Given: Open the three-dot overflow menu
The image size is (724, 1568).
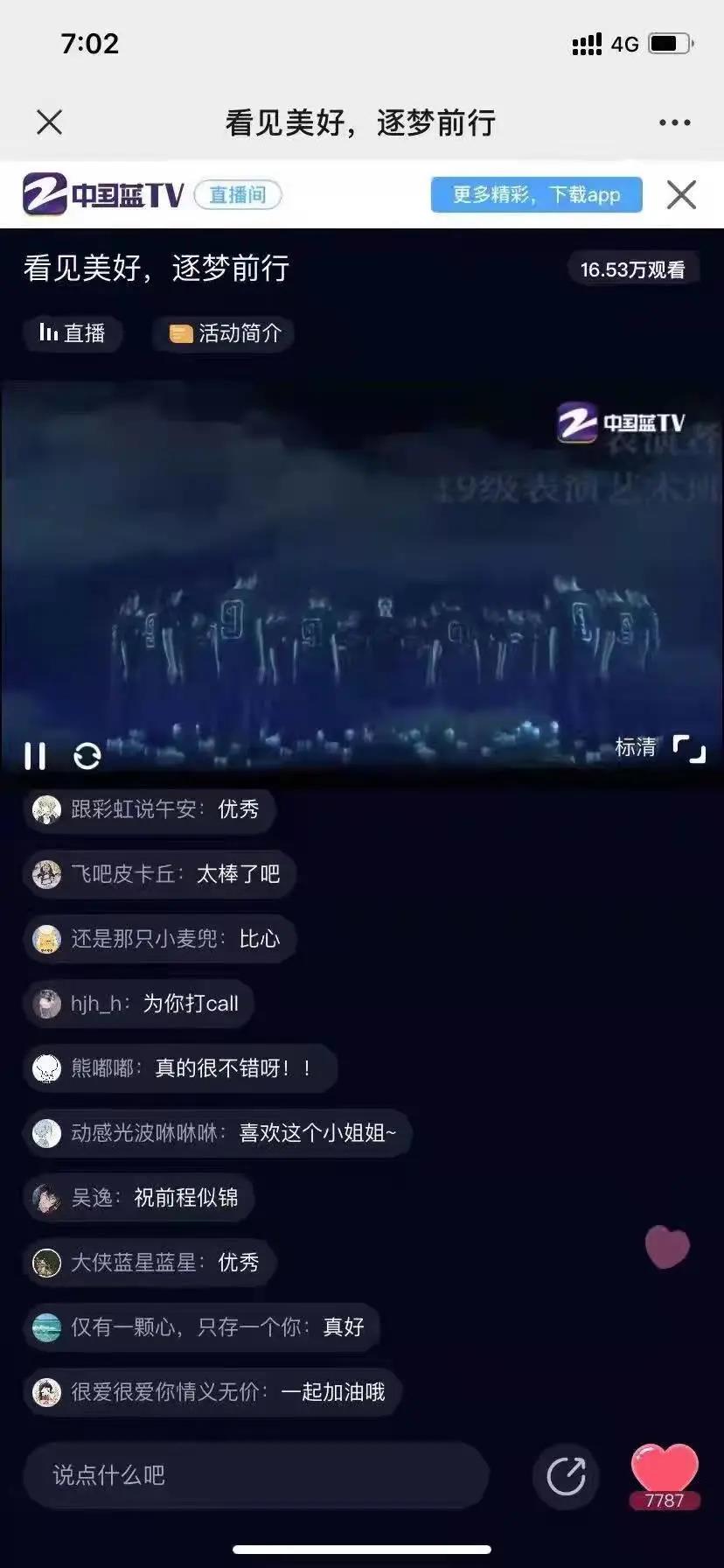Looking at the screenshot, I should [x=674, y=122].
